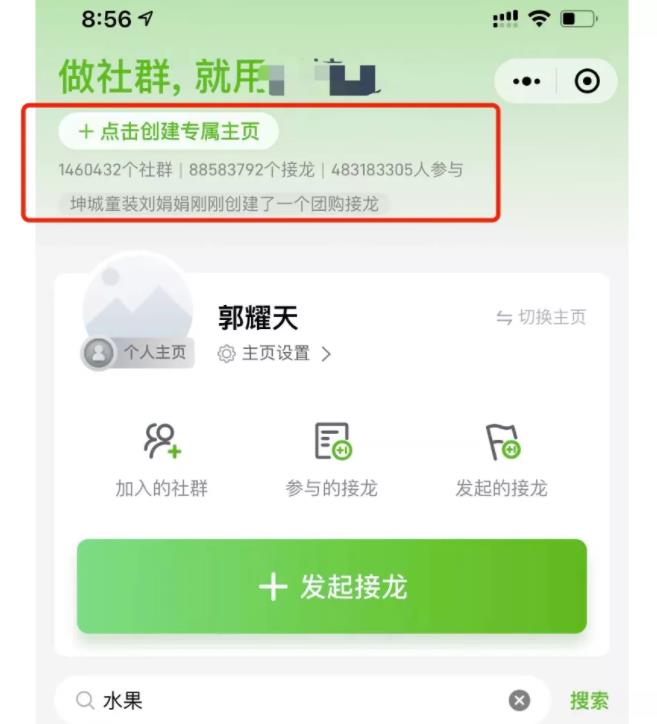This screenshot has width=657, height=724.
Task: Close the mini program with circle icon
Action: click(x=587, y=81)
